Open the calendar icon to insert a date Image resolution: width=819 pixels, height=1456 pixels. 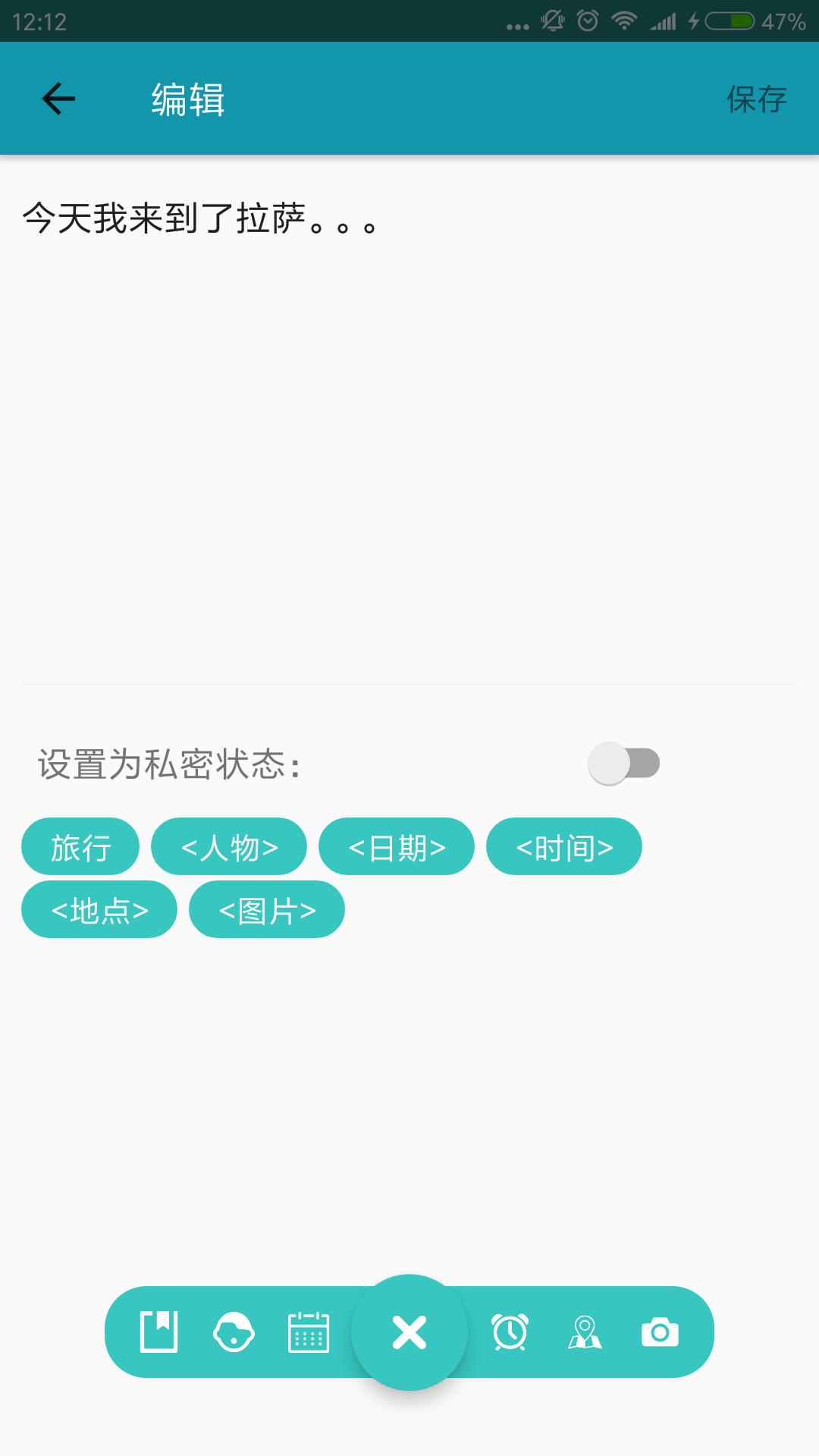click(x=307, y=1332)
